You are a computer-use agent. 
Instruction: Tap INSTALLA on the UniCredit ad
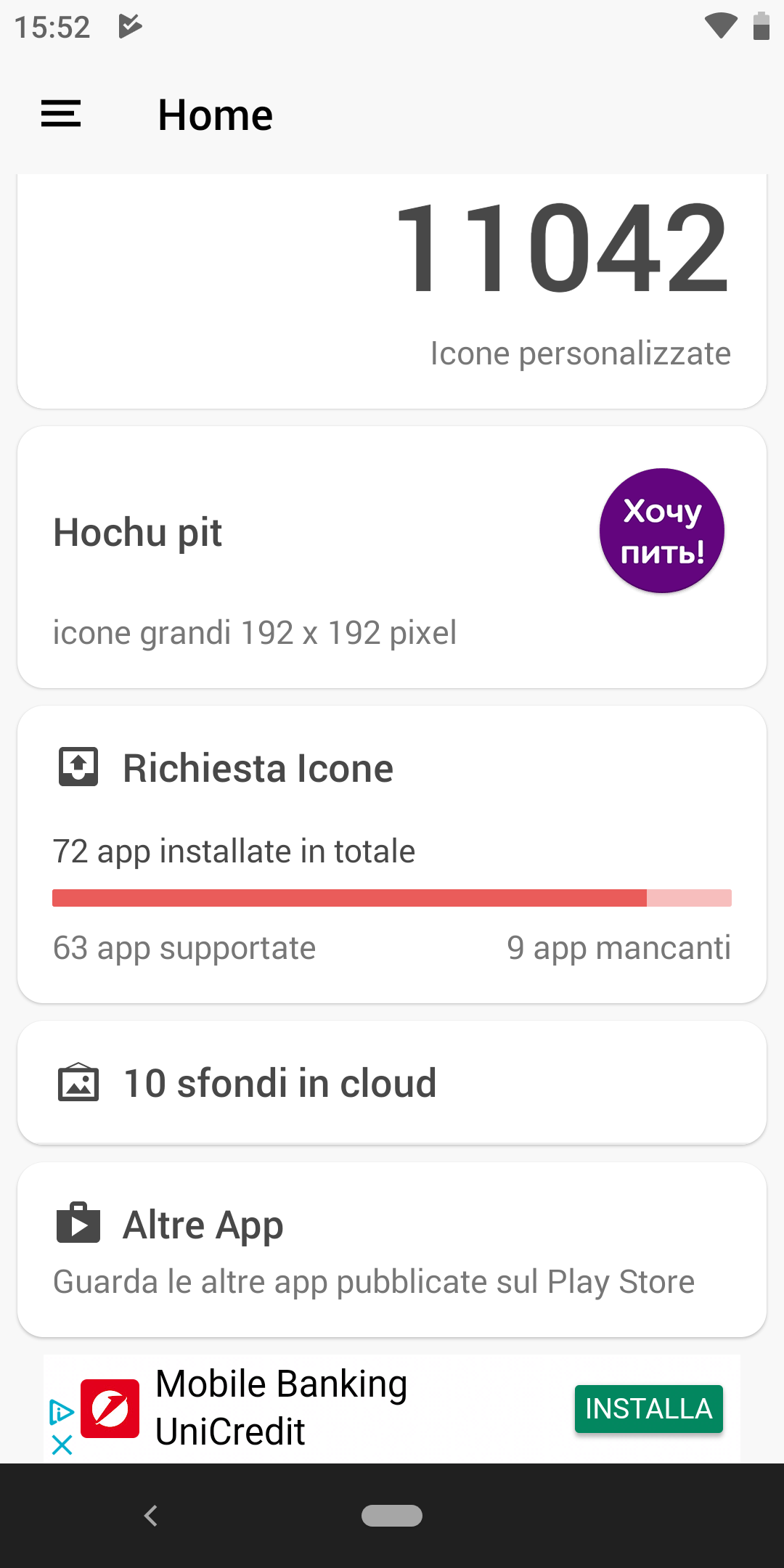[649, 1408]
